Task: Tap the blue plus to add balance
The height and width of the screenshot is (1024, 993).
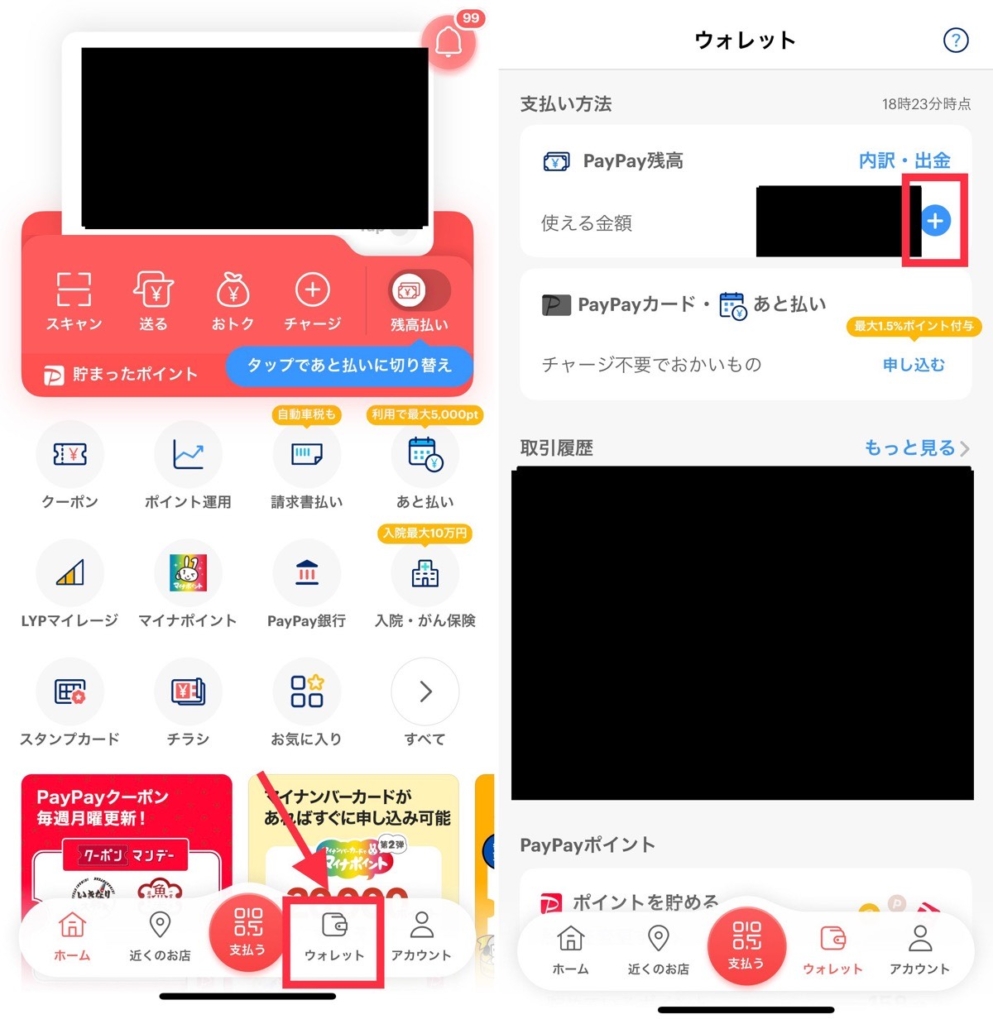Action: pos(935,221)
